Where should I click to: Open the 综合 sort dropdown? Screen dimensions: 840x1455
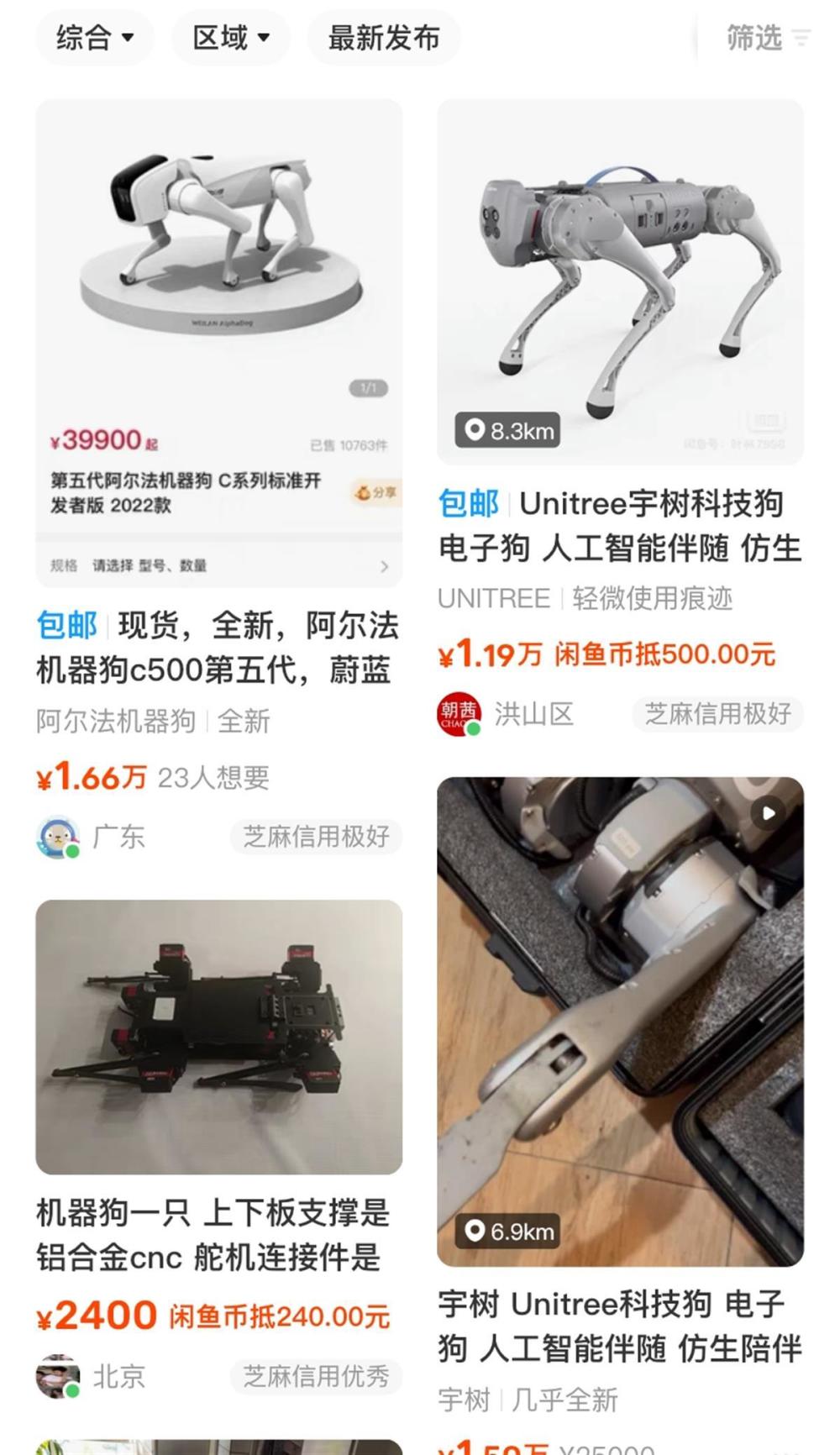click(94, 38)
